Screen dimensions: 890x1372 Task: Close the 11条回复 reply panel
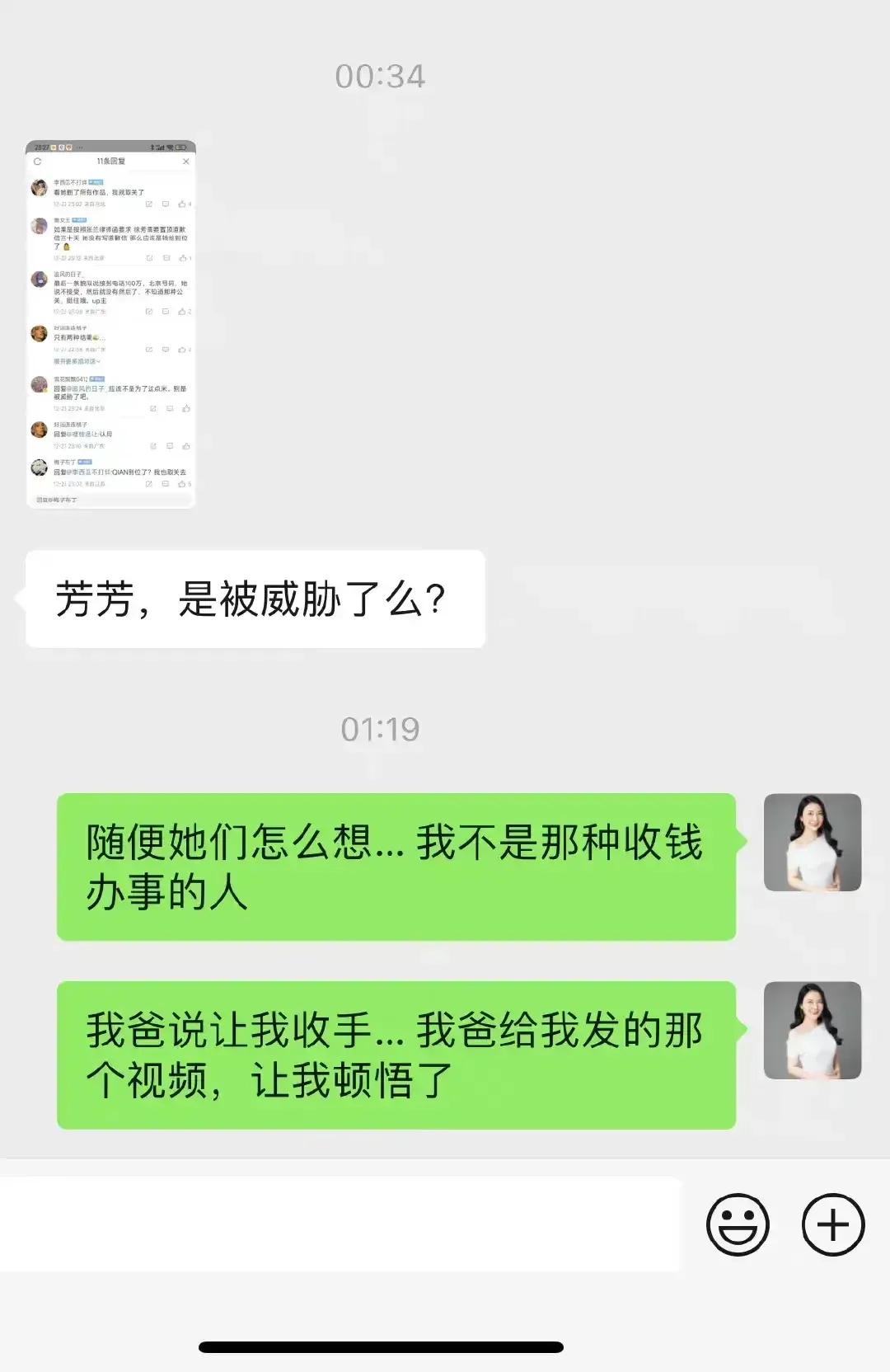point(186,161)
